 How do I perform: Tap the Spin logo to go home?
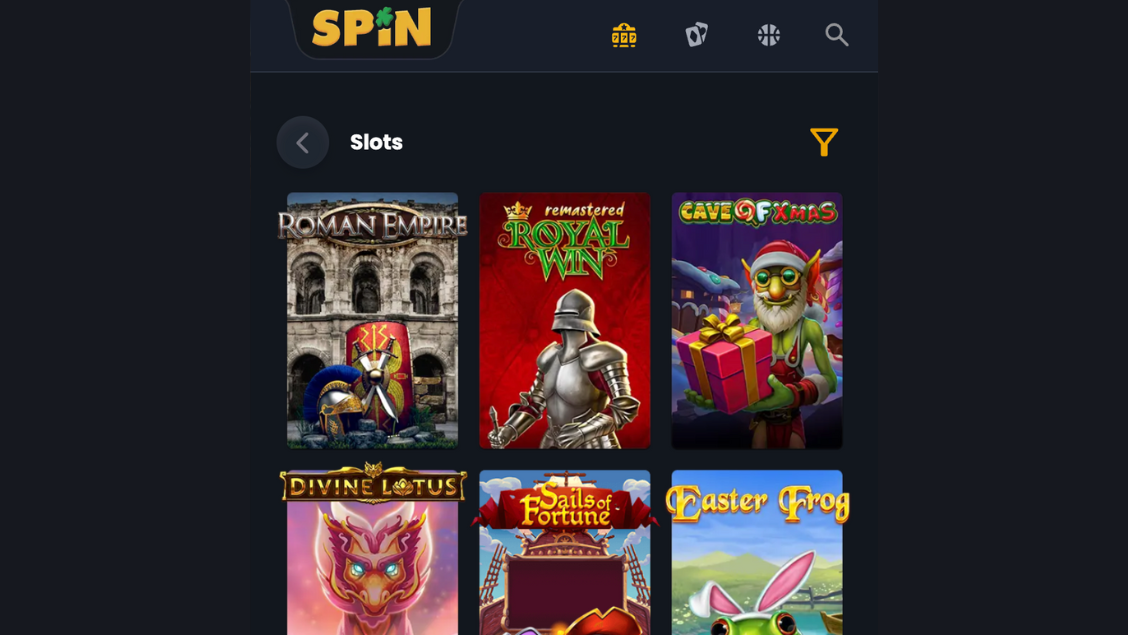[x=372, y=28]
